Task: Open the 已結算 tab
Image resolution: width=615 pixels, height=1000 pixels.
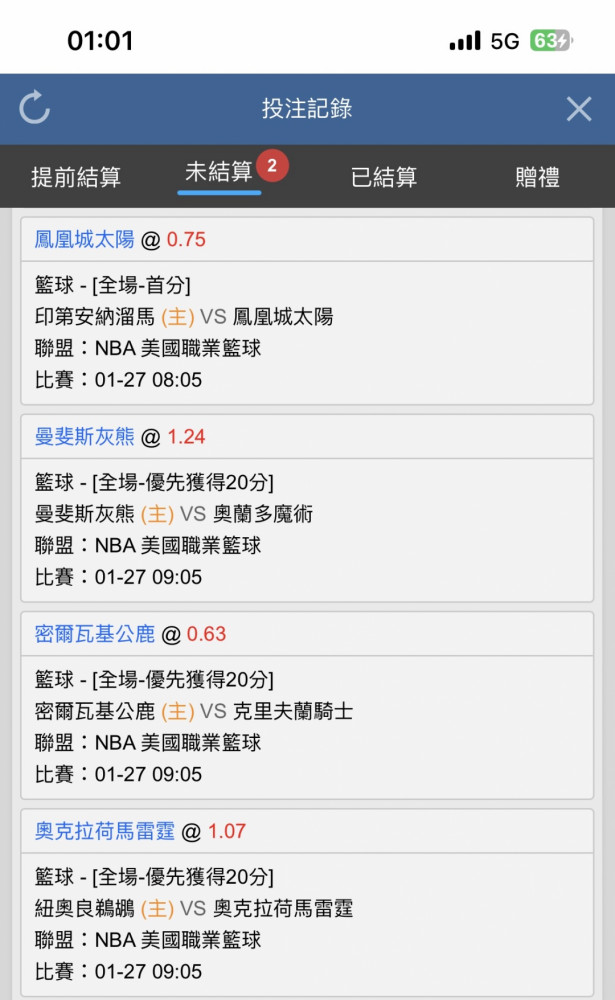Action: tap(384, 177)
